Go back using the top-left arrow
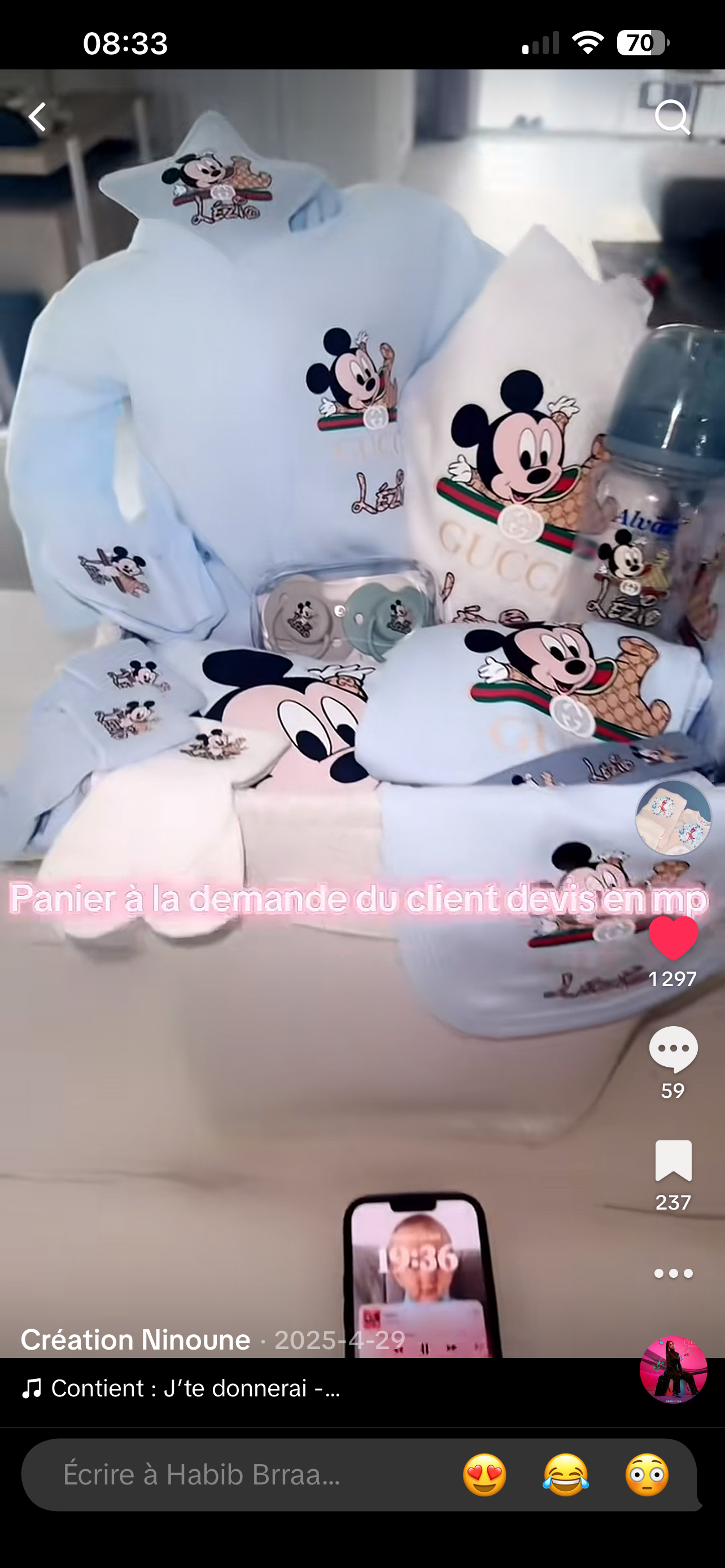 (x=38, y=117)
